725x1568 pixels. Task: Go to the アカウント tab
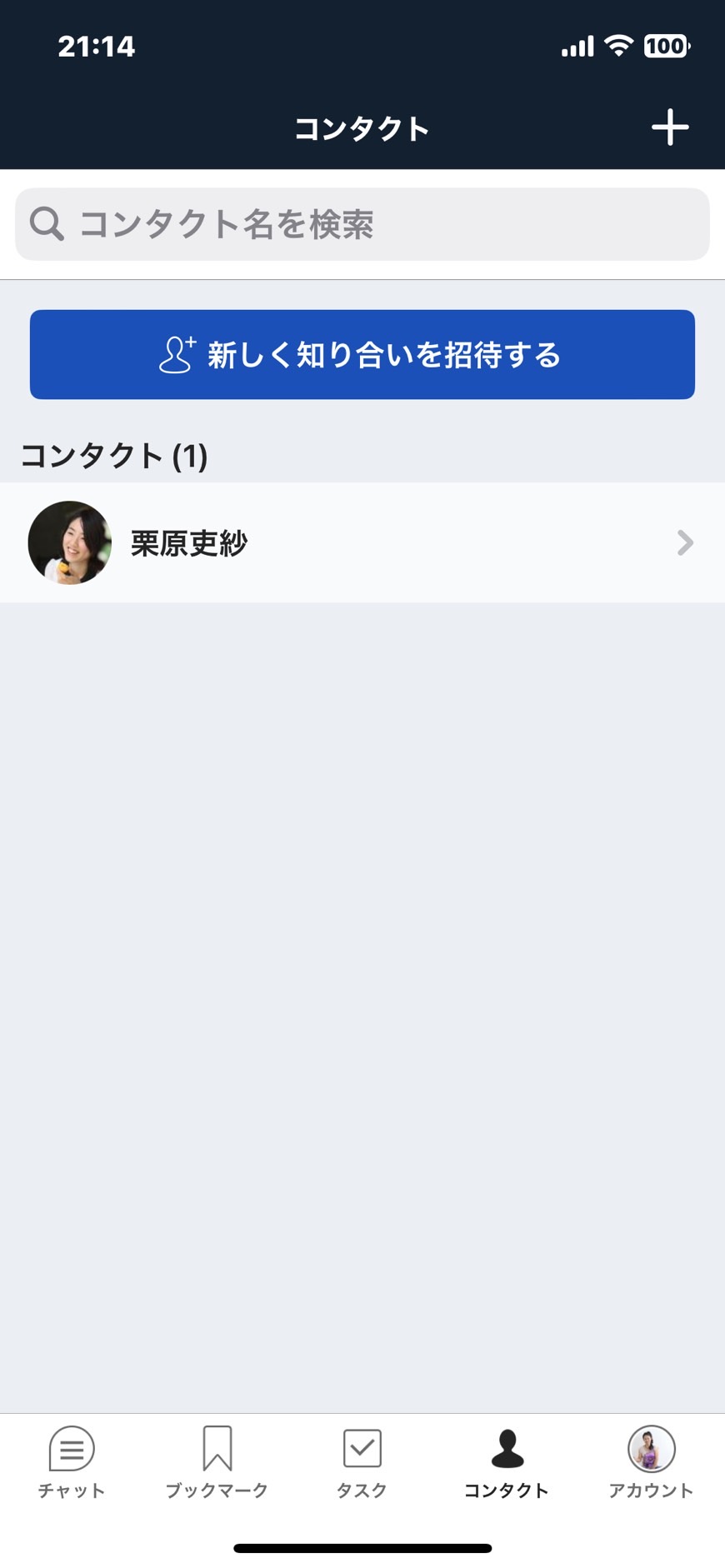coord(651,1462)
